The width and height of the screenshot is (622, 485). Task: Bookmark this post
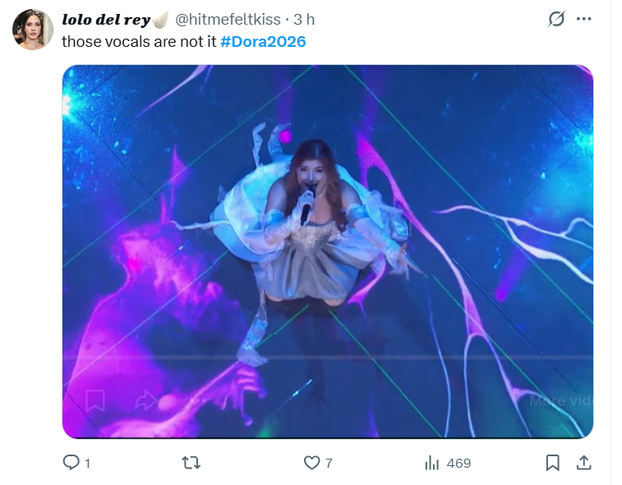(552, 463)
